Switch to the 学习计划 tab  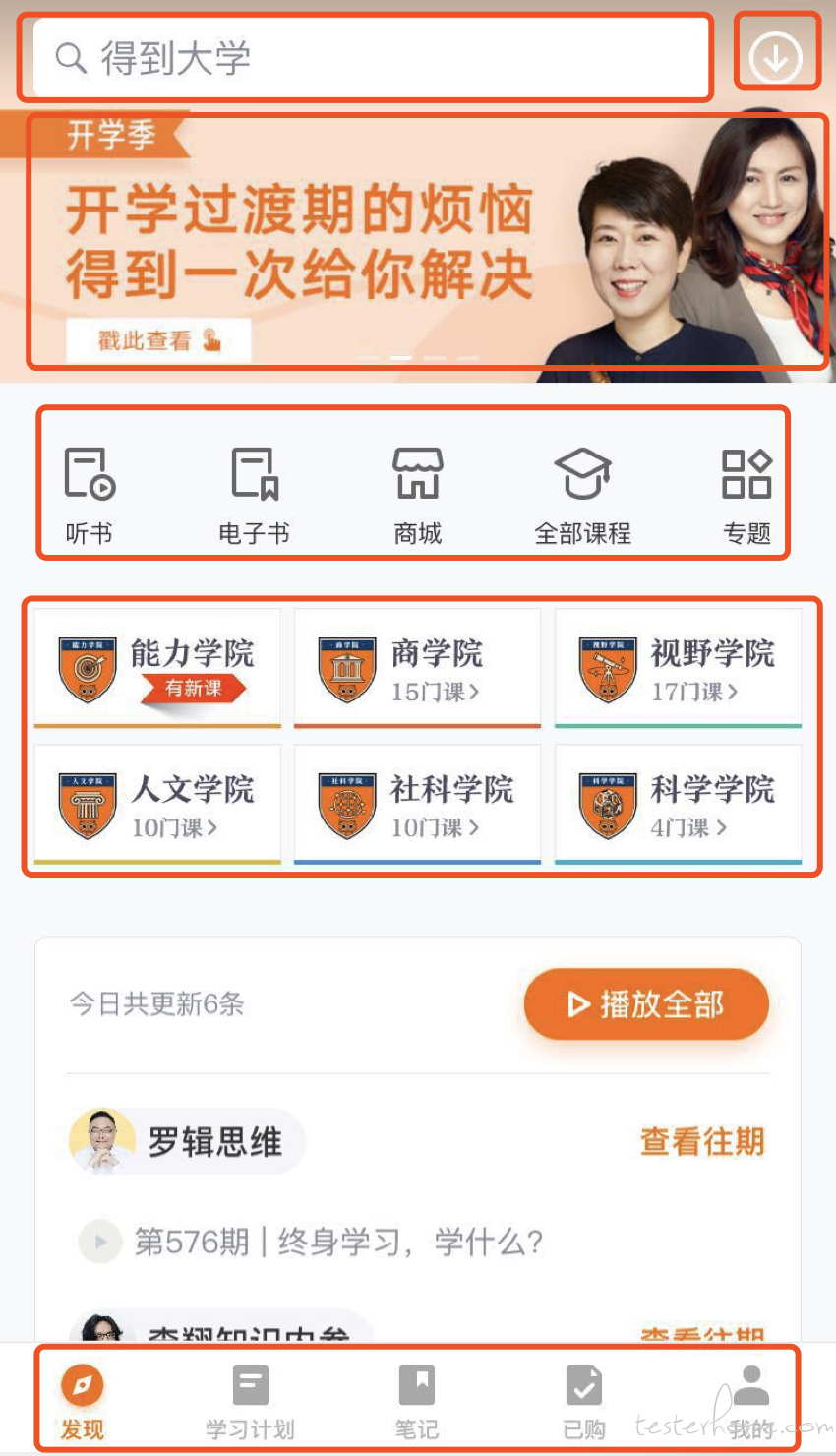pyautogui.click(x=250, y=1402)
